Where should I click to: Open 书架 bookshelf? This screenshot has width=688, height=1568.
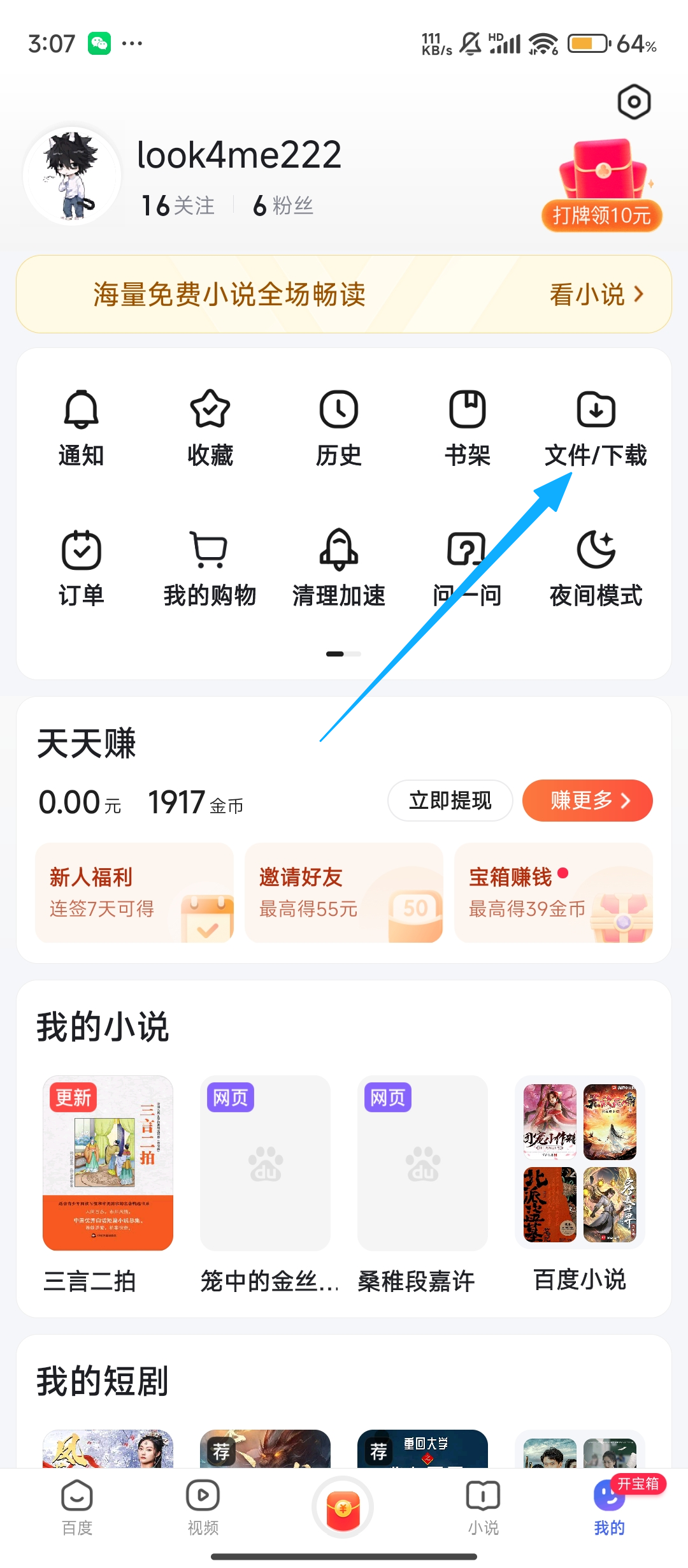pos(468,428)
